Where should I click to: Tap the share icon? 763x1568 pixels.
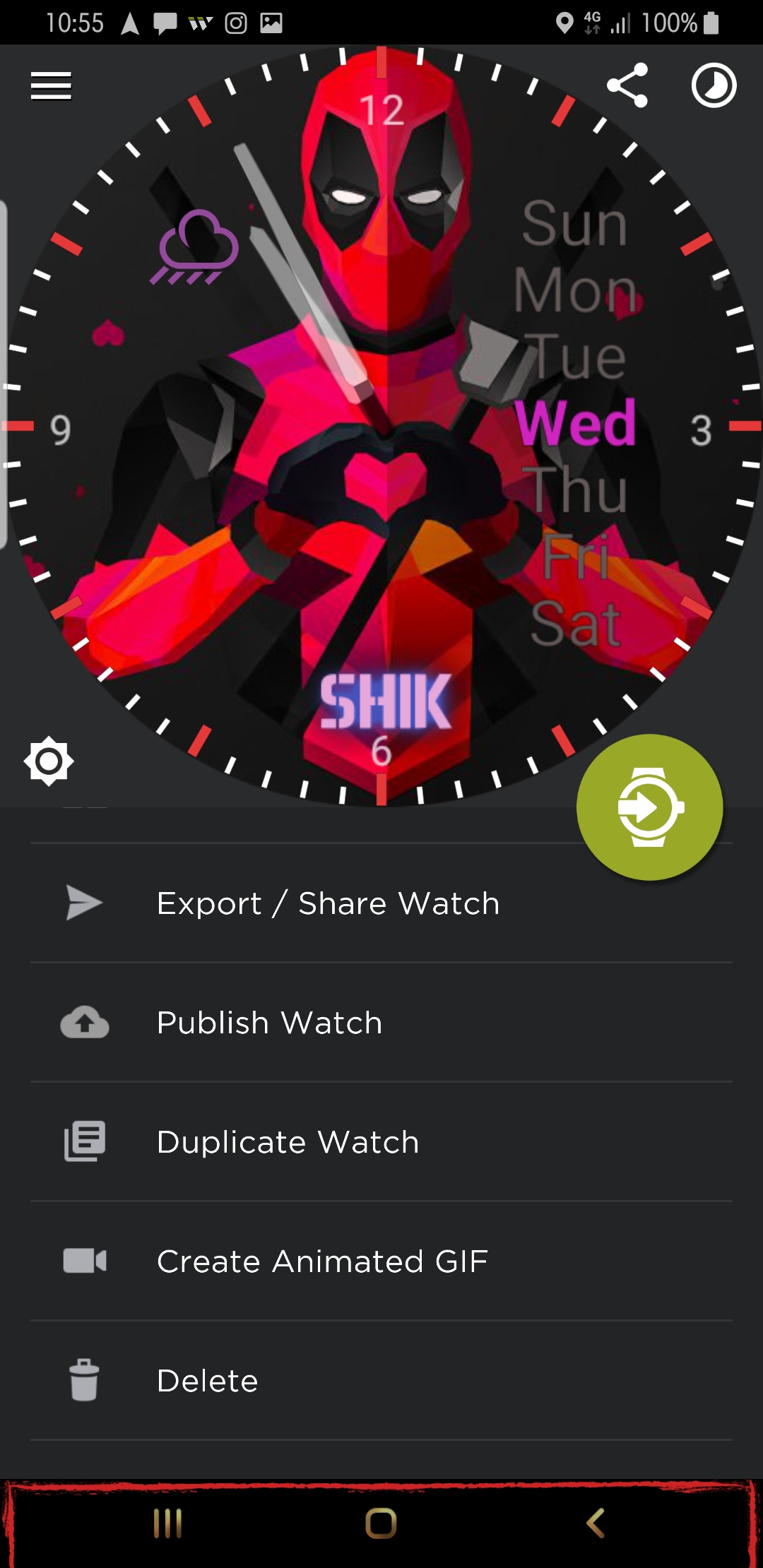click(x=627, y=85)
